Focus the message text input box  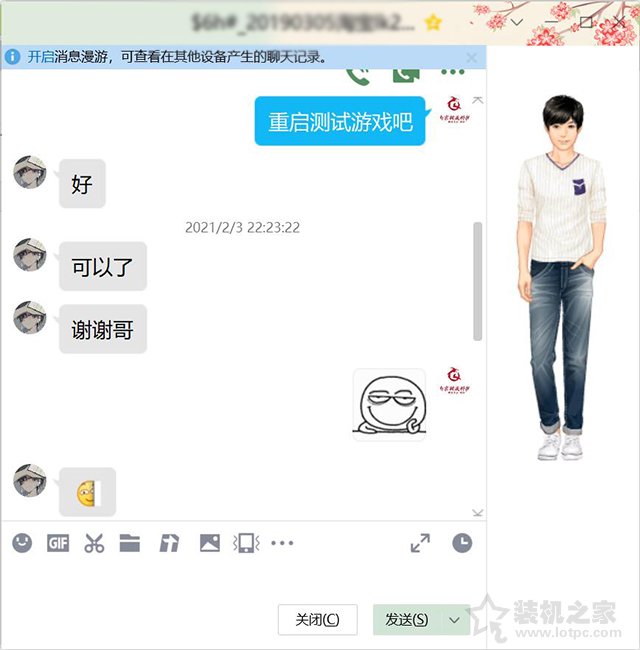pos(240,580)
